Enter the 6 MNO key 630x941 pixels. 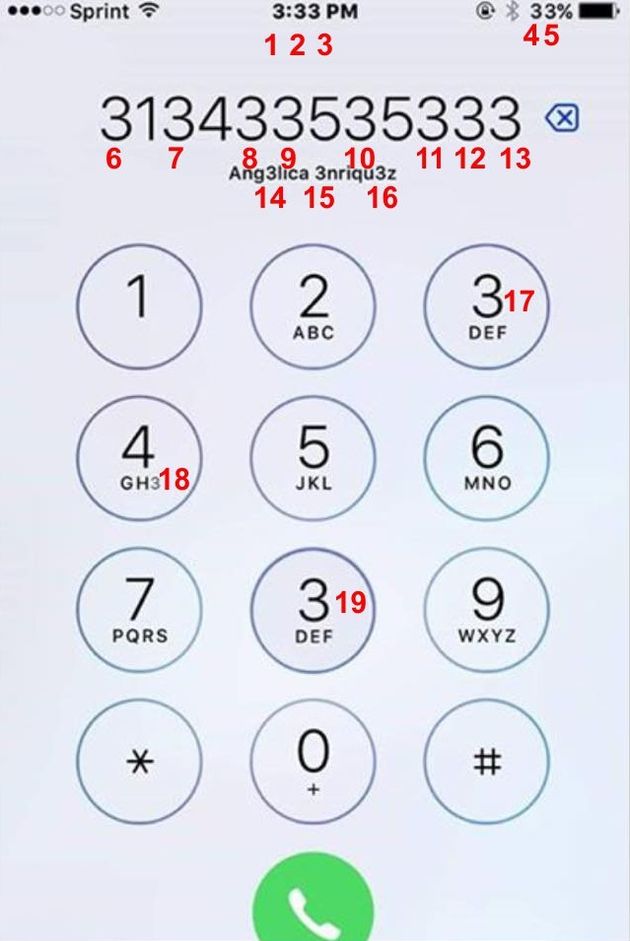487,458
